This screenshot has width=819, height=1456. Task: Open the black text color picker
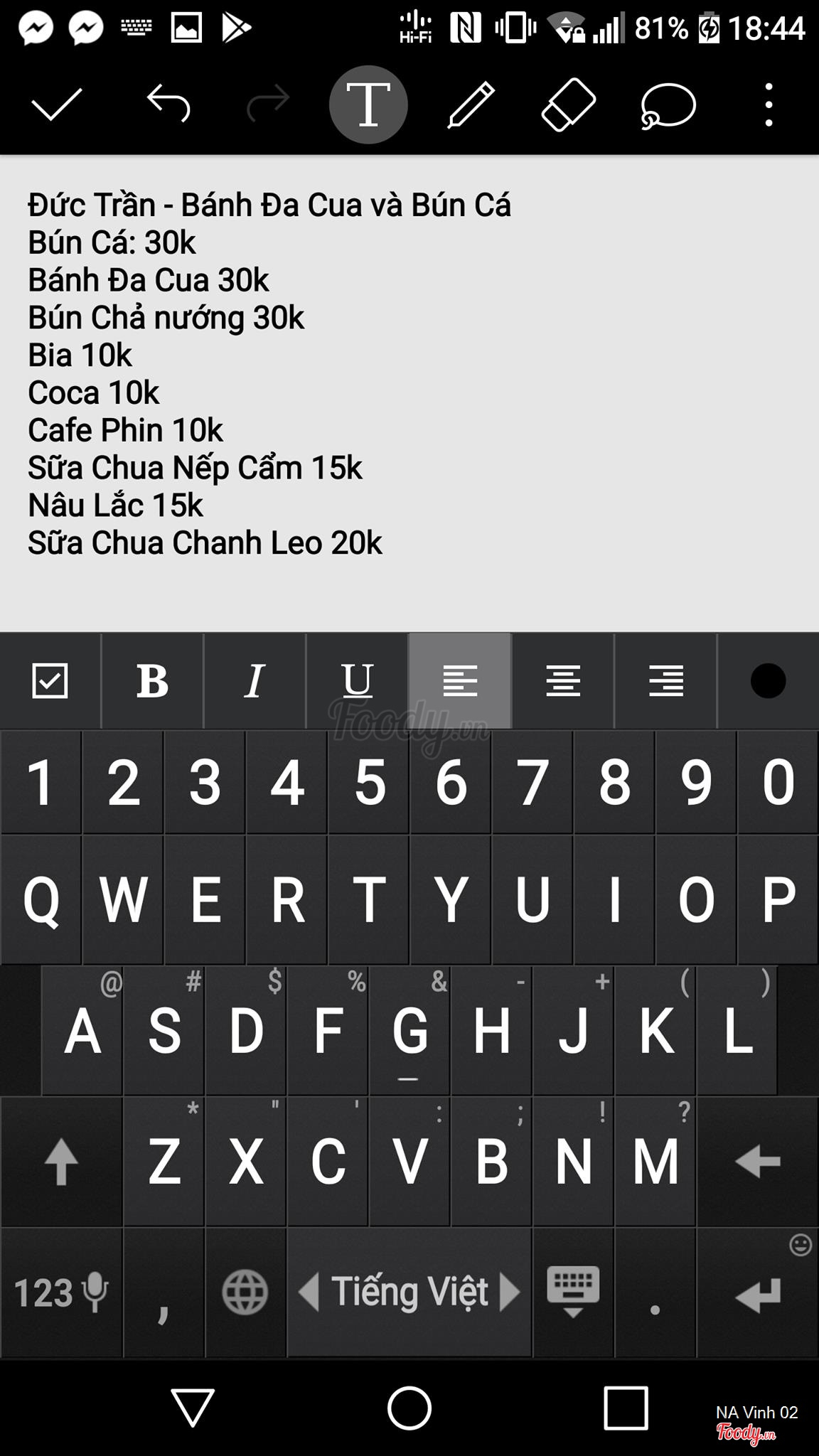768,681
